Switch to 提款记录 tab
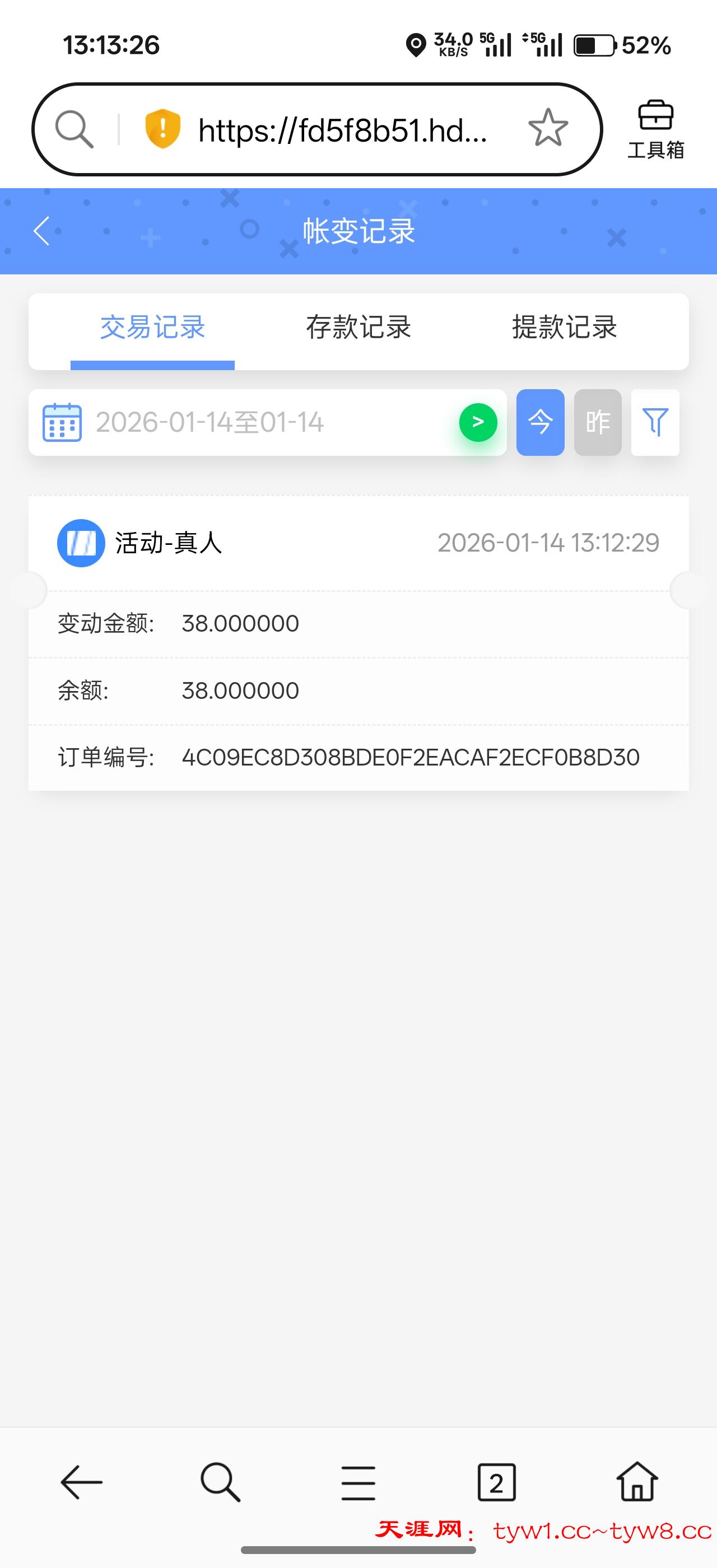Viewport: 717px width, 1568px height. click(564, 328)
